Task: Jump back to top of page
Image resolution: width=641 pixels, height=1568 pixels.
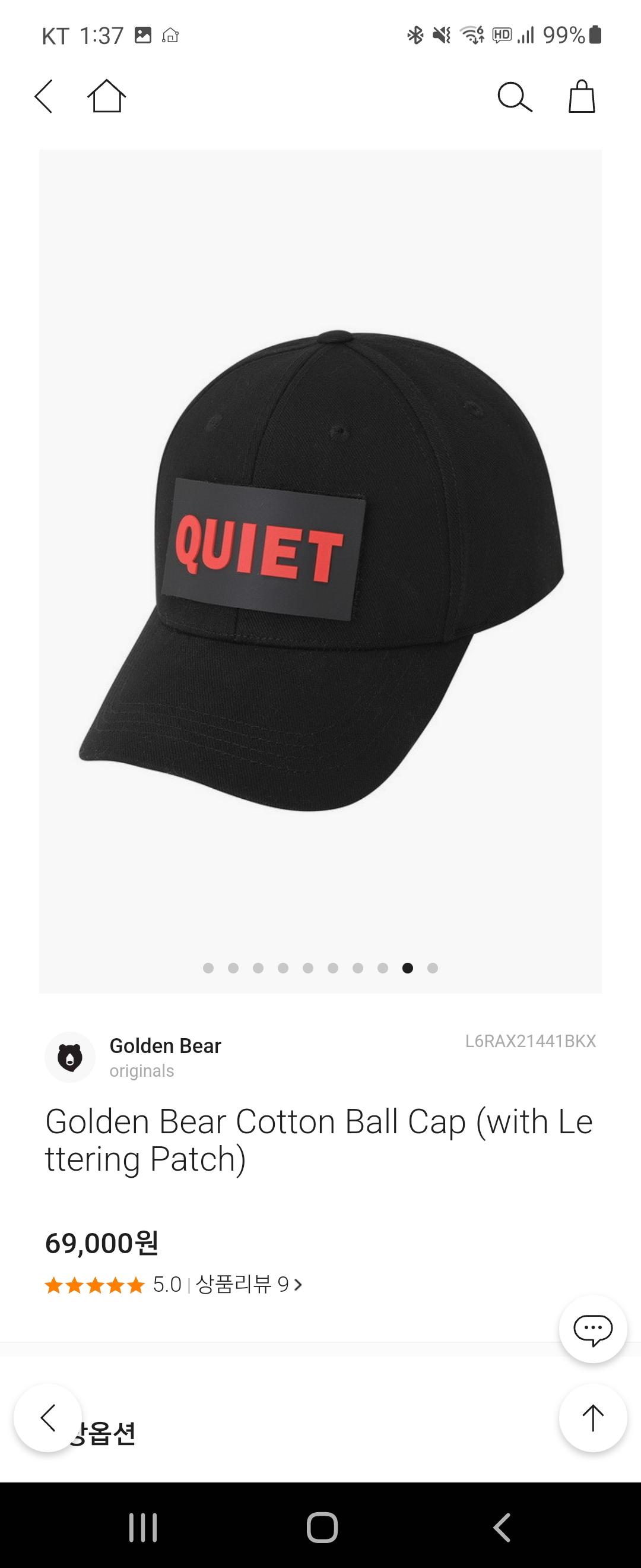Action: click(x=592, y=1418)
